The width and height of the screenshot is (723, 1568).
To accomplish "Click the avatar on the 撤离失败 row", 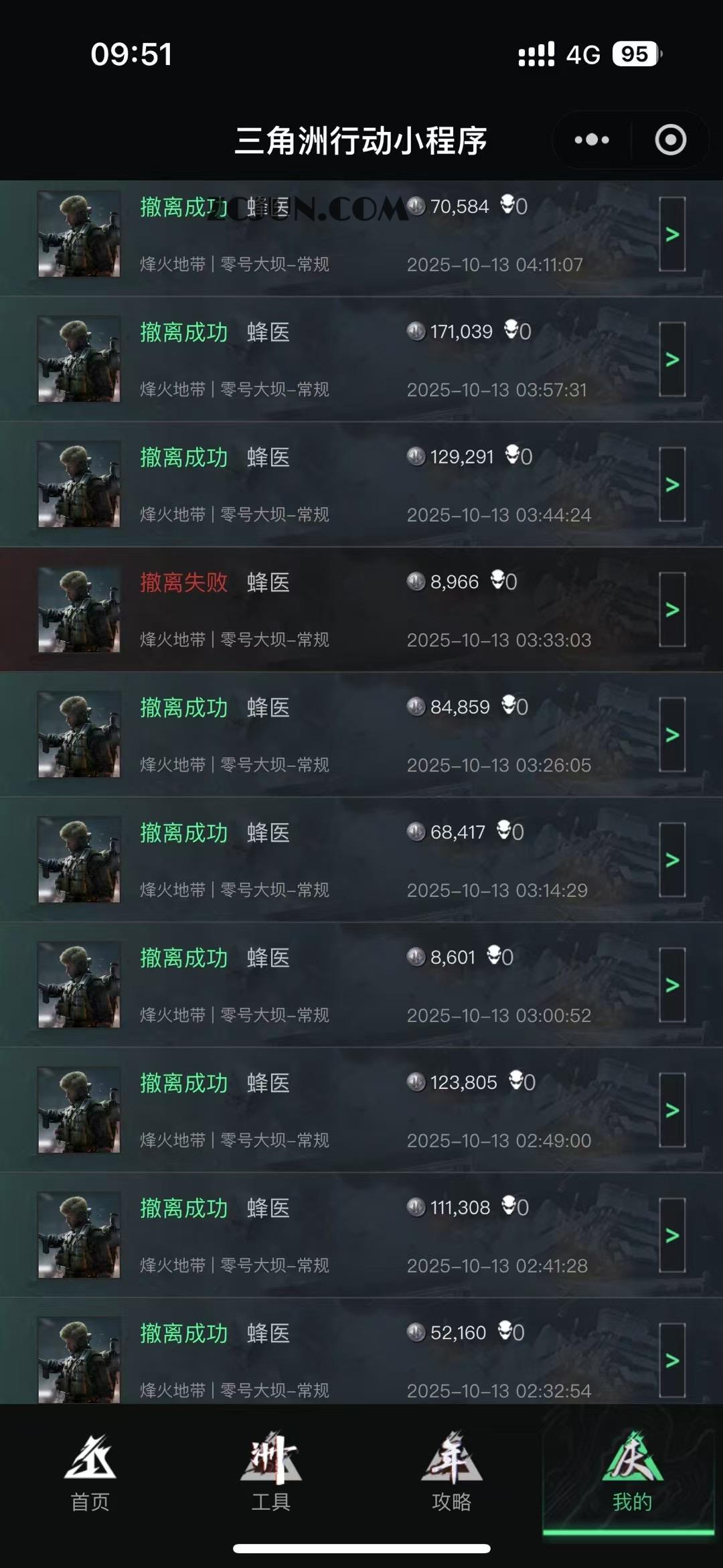I will (80, 610).
